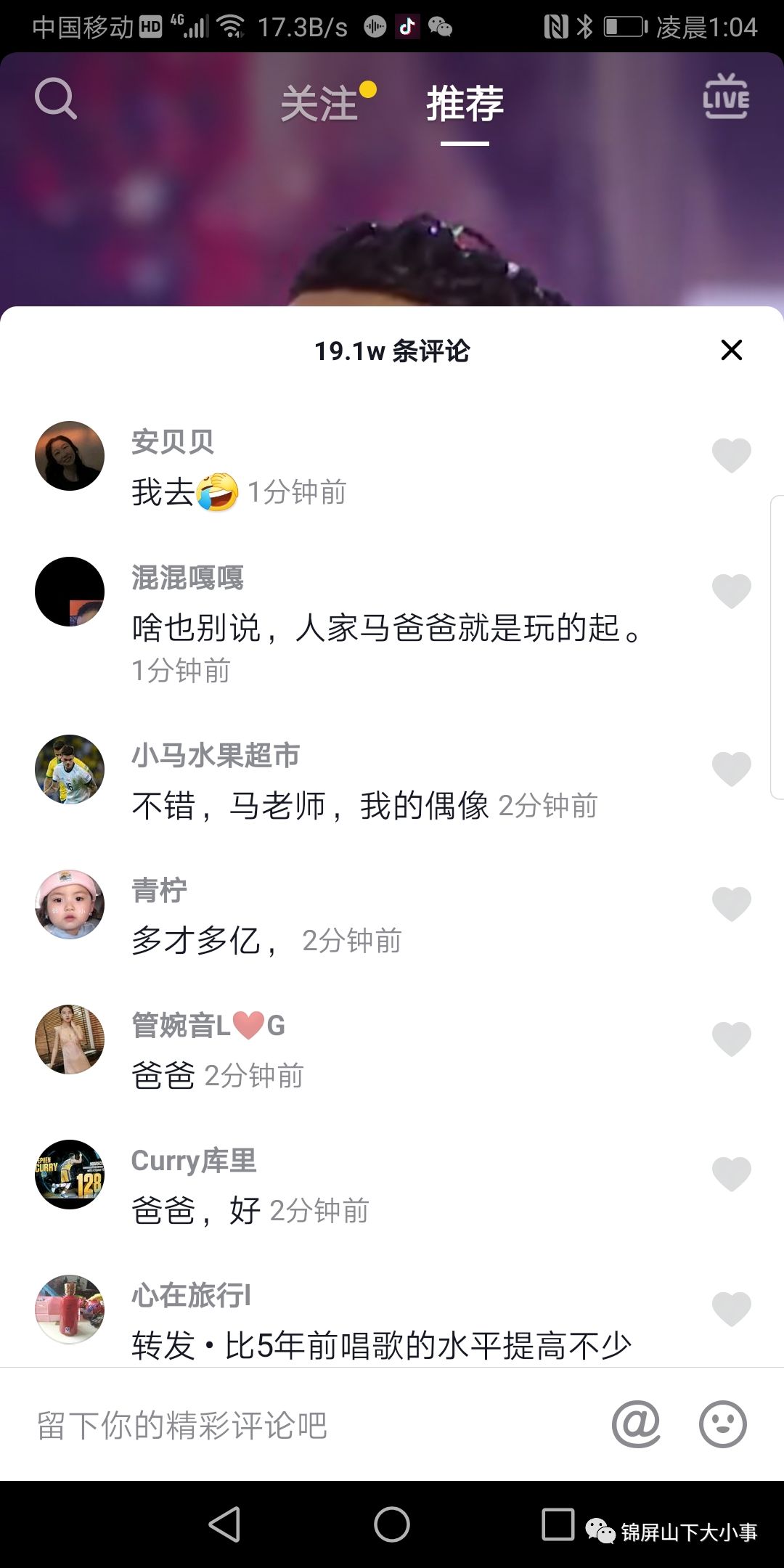Viewport: 784px width, 1568px height.
Task: Like 安贝贝's comment
Action: pos(731,456)
